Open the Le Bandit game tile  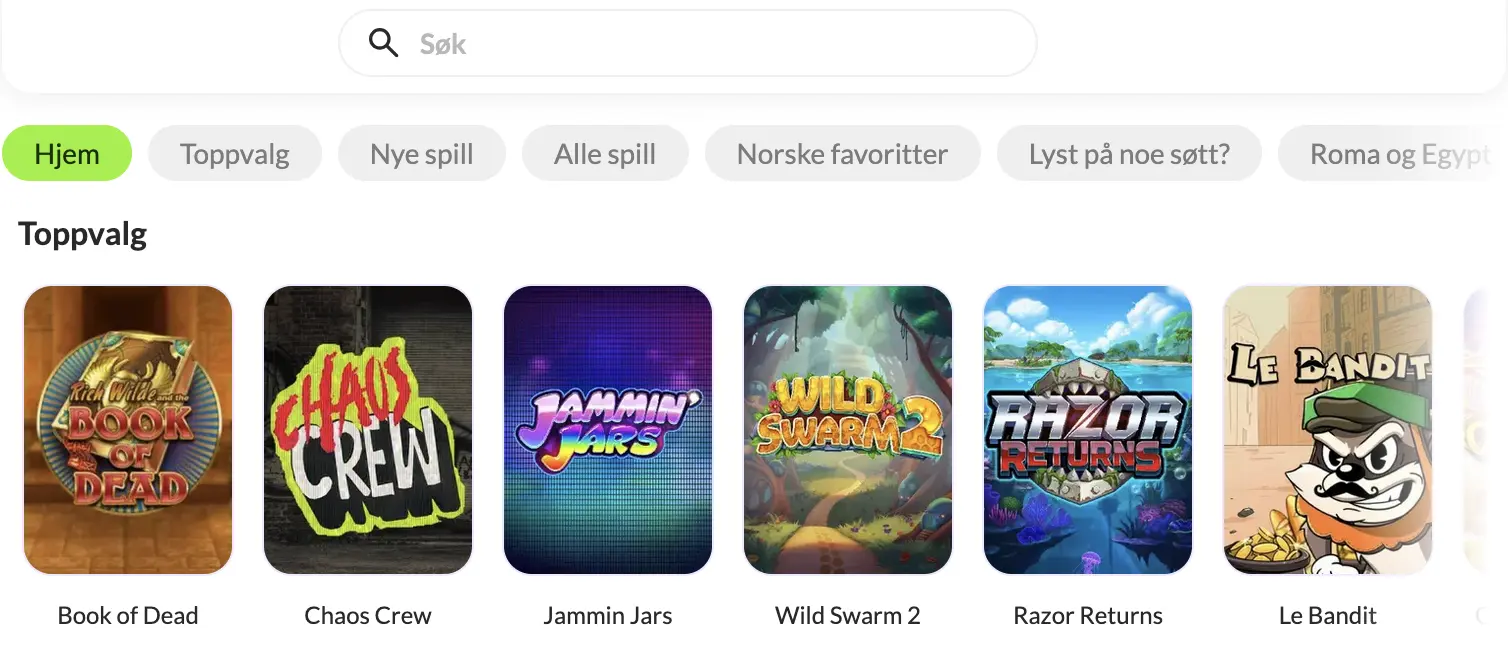1328,430
